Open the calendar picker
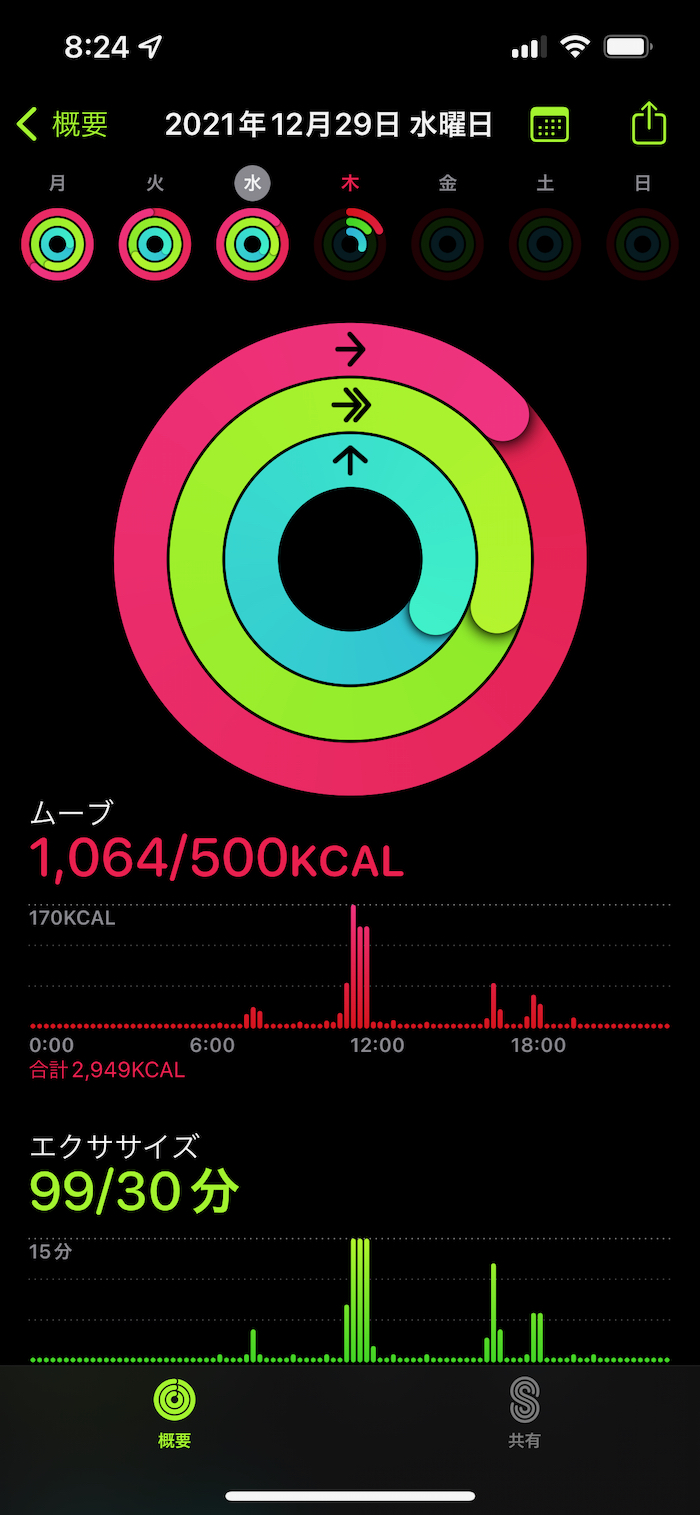The width and height of the screenshot is (700, 1515). click(x=549, y=125)
